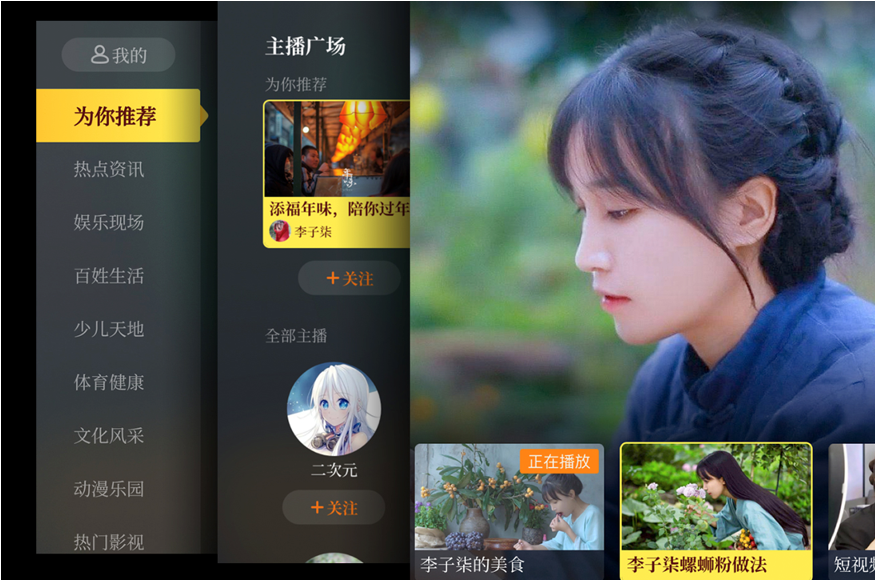The image size is (875, 580).
Task: Go to 热门影视 category
Action: (x=109, y=541)
